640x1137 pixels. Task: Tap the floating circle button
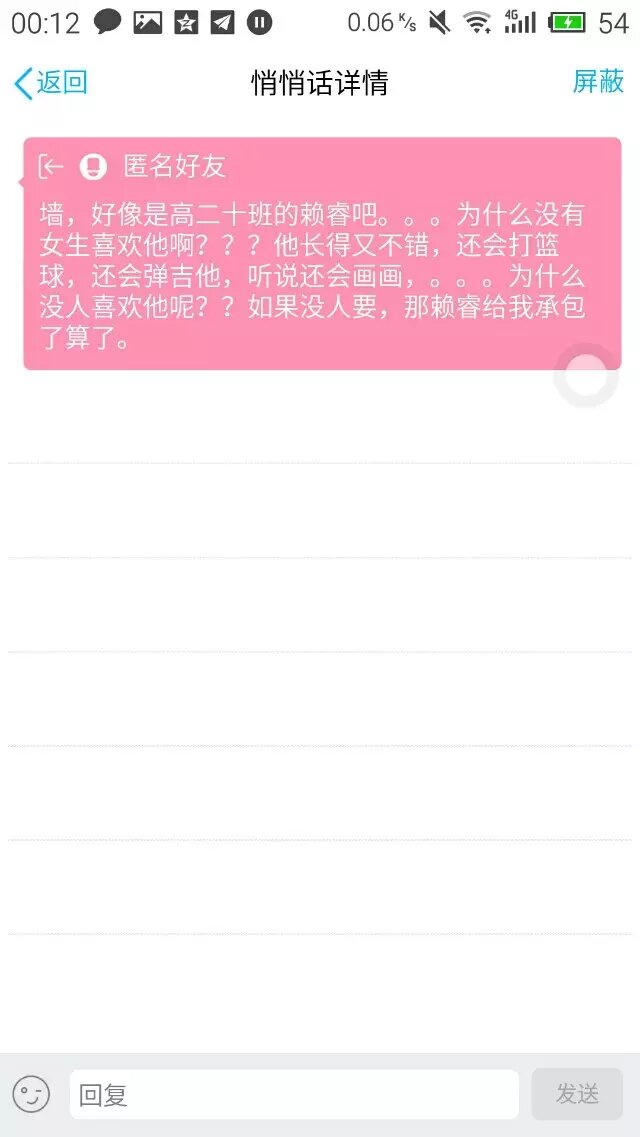click(x=587, y=375)
